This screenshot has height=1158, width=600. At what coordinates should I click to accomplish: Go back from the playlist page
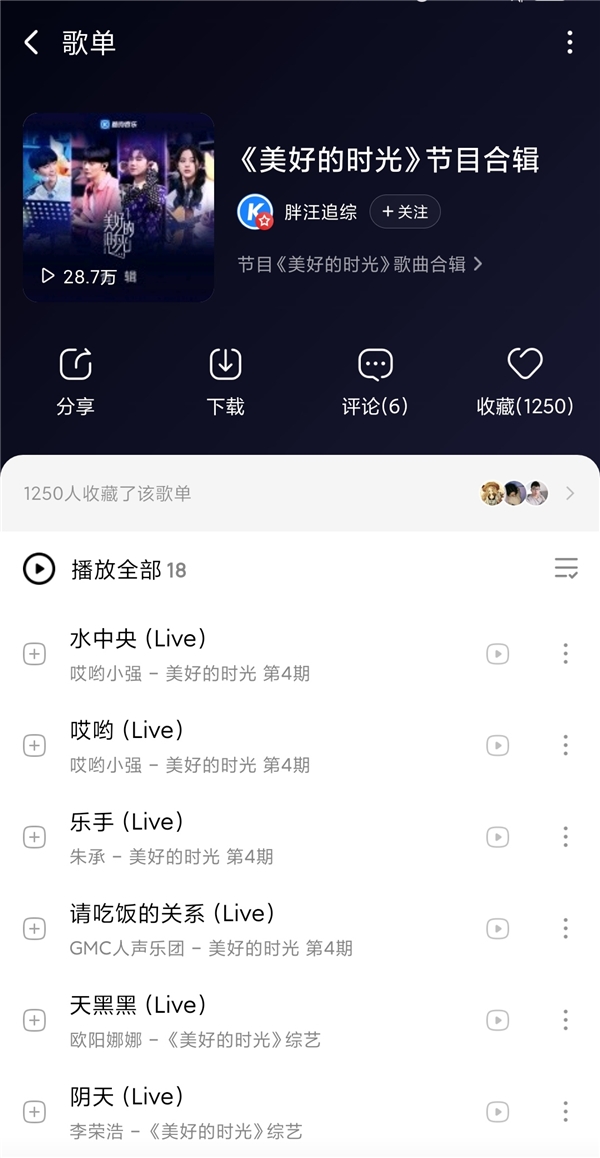[32, 42]
